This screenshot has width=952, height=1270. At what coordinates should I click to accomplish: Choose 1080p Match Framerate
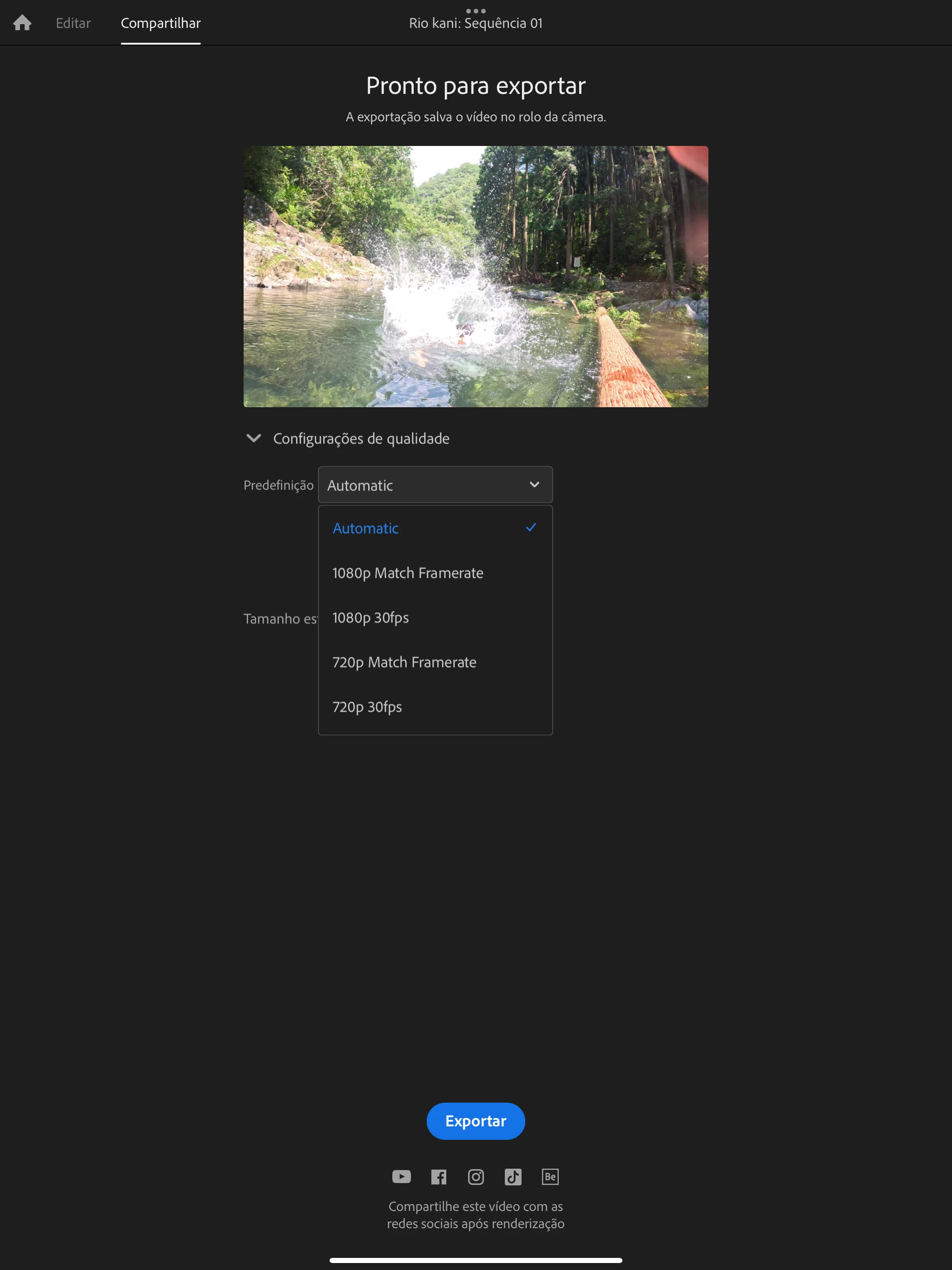pos(407,573)
